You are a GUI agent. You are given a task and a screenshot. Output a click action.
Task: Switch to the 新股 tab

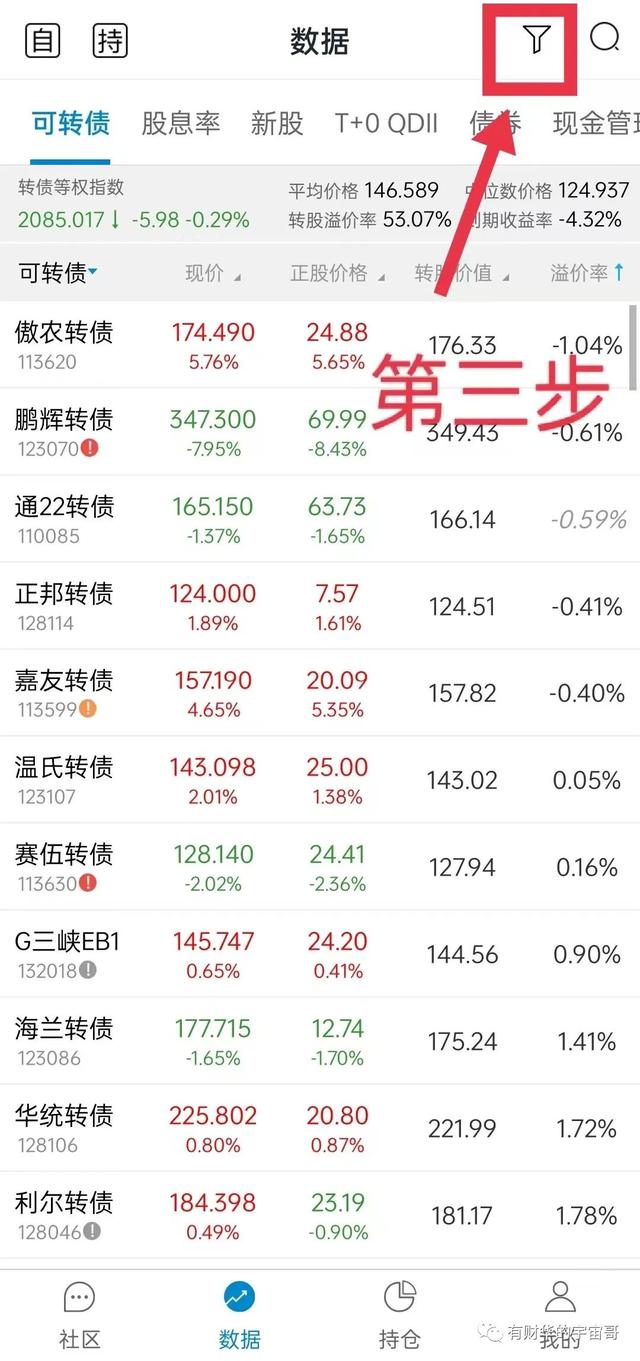pyautogui.click(x=277, y=123)
